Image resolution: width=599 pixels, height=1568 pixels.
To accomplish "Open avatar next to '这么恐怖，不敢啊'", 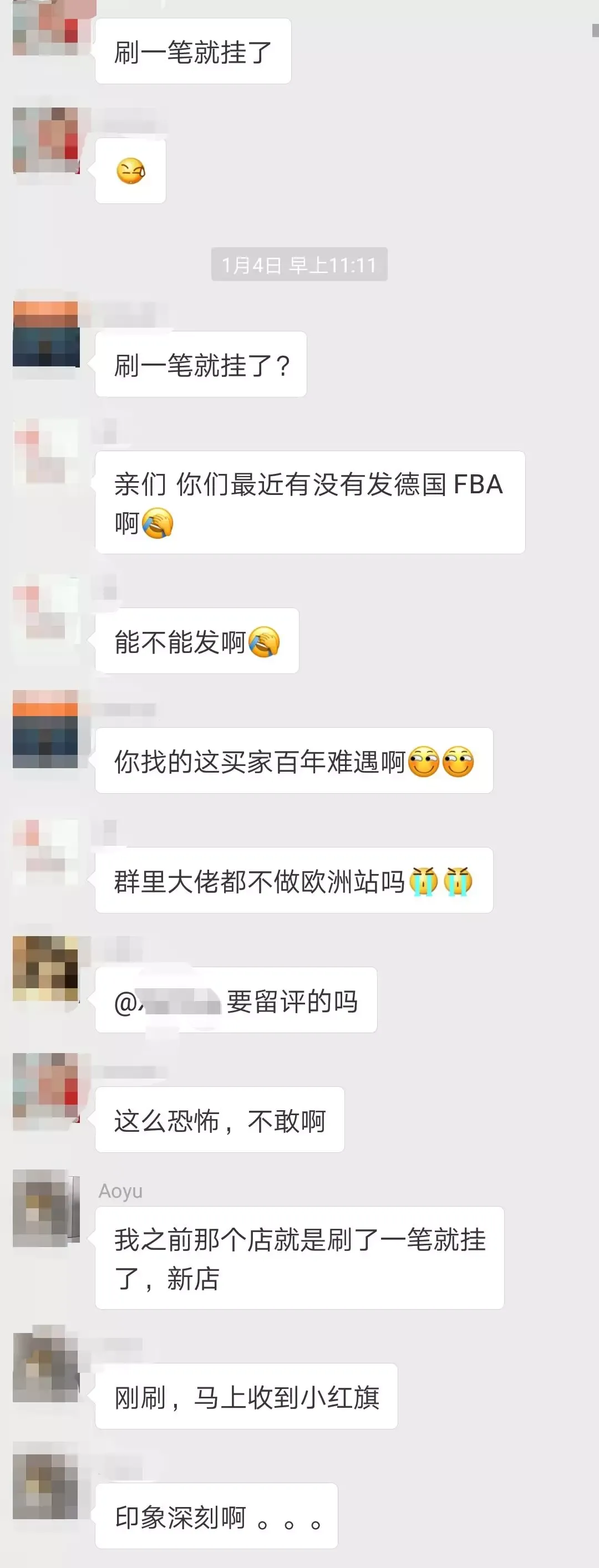I will (45, 1088).
